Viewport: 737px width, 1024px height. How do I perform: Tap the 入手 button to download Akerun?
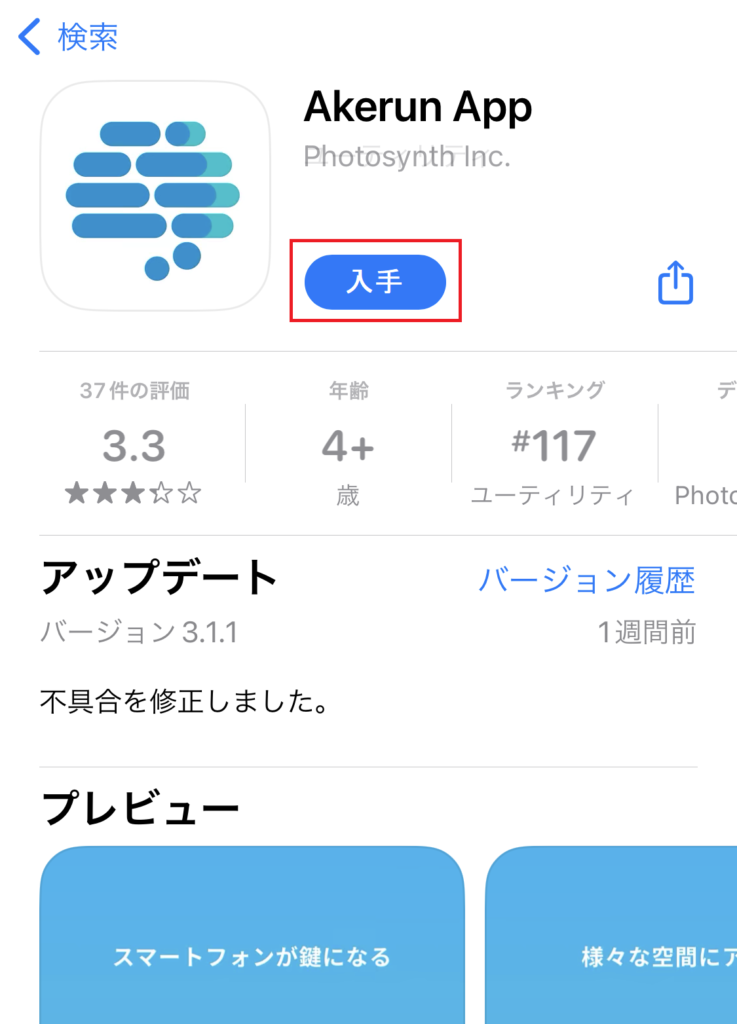tap(375, 281)
